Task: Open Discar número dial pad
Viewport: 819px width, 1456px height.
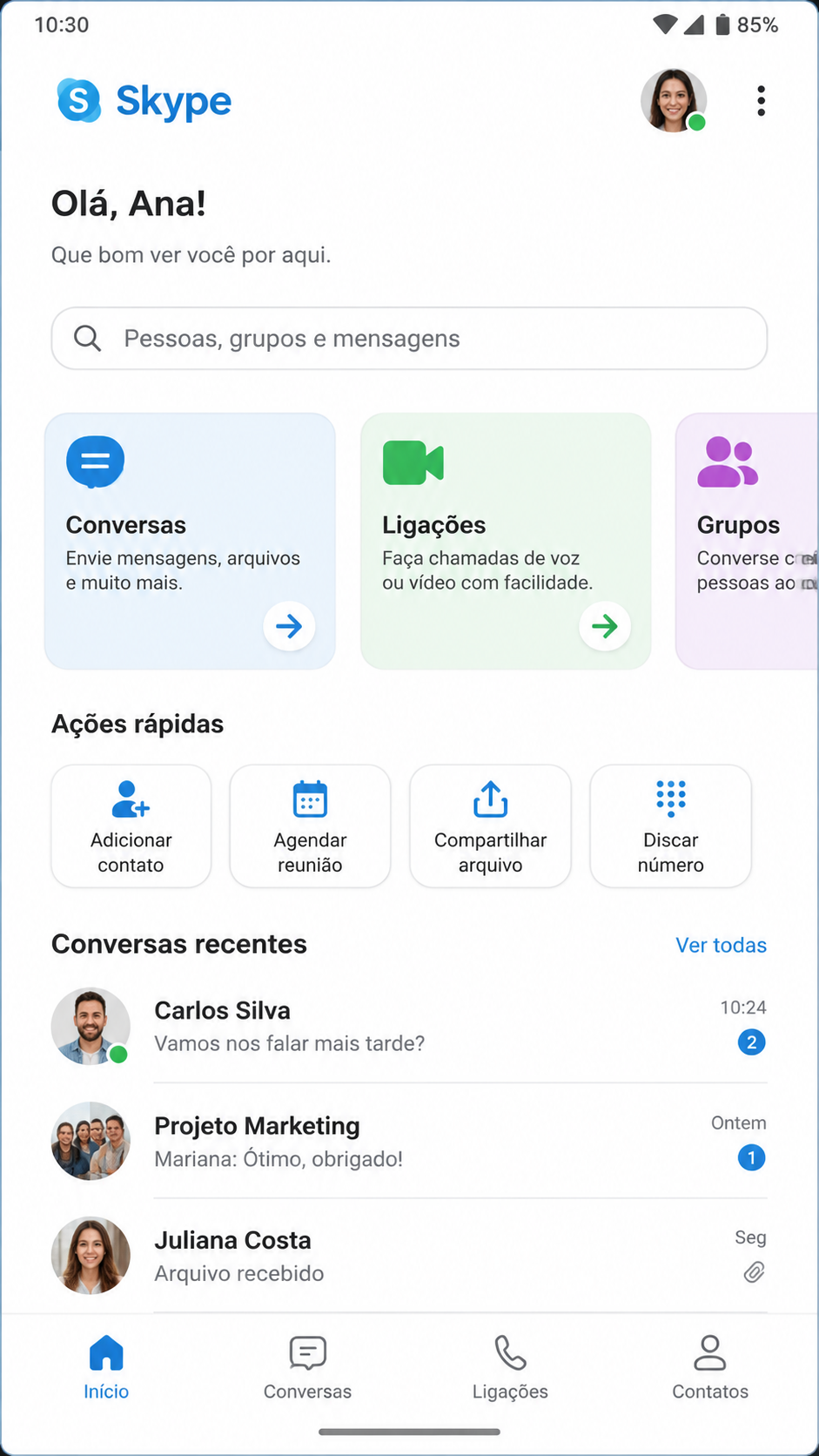Action: [670, 826]
